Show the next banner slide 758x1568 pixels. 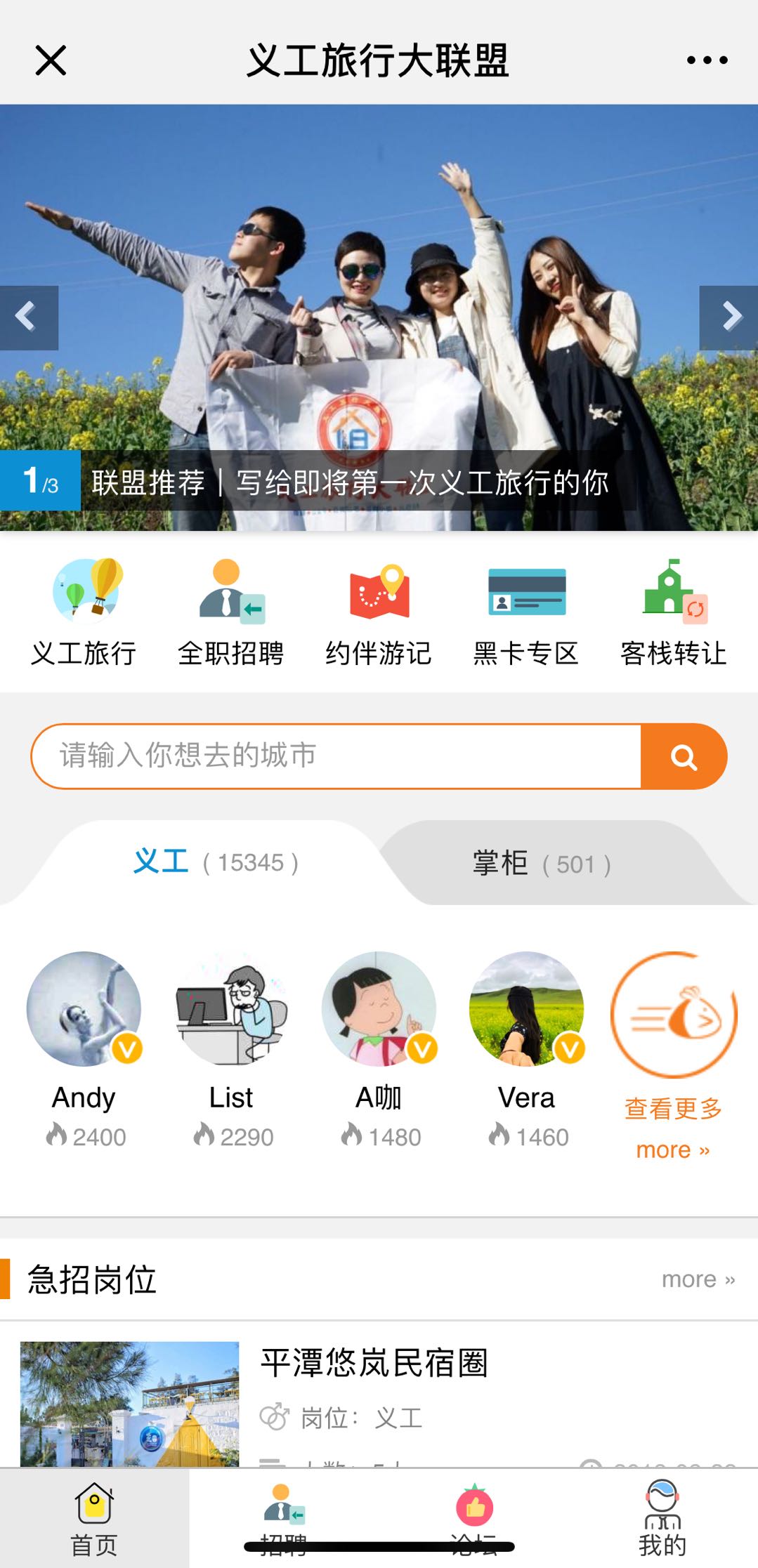[729, 317]
